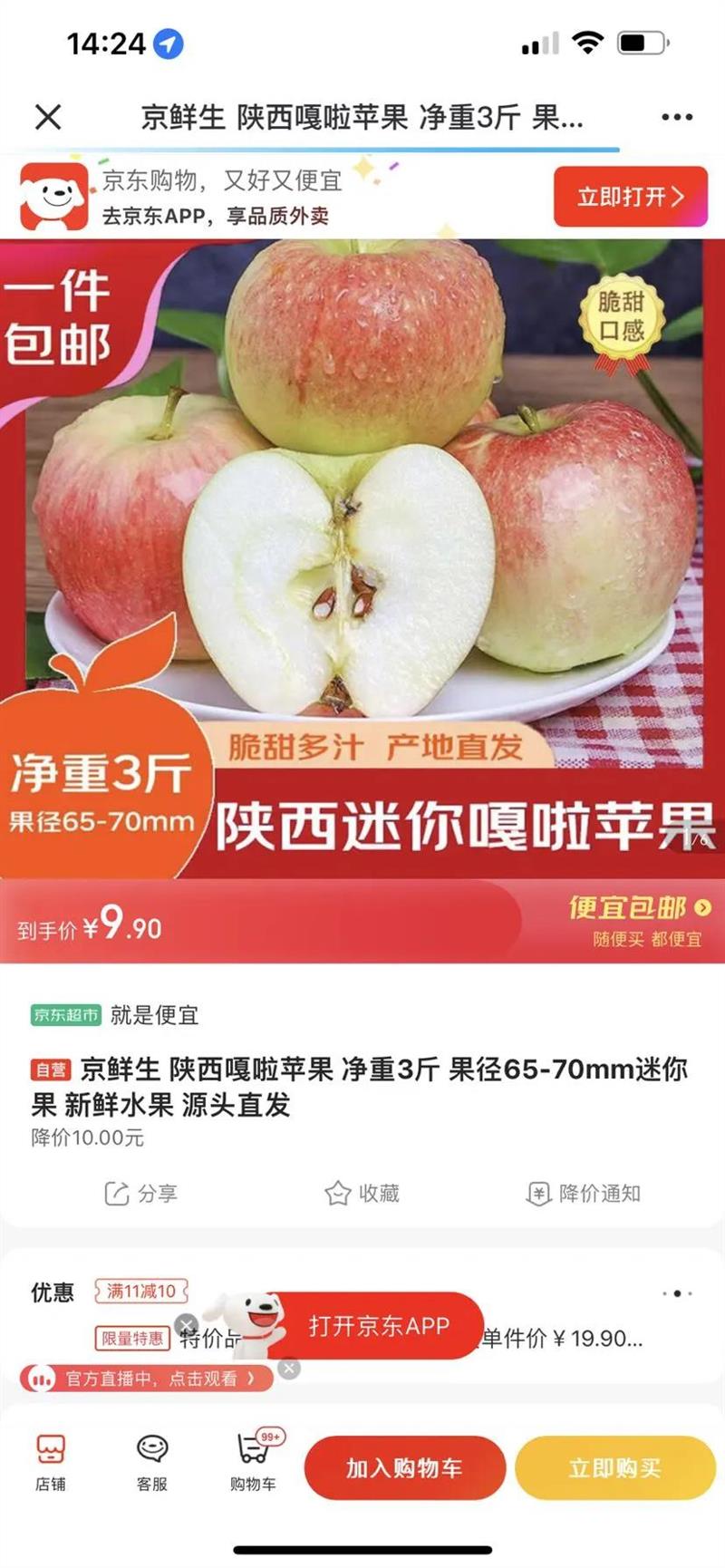The image size is (725, 1568).
Task: Watch the 官方直播中 live stream
Action: coord(147,1379)
